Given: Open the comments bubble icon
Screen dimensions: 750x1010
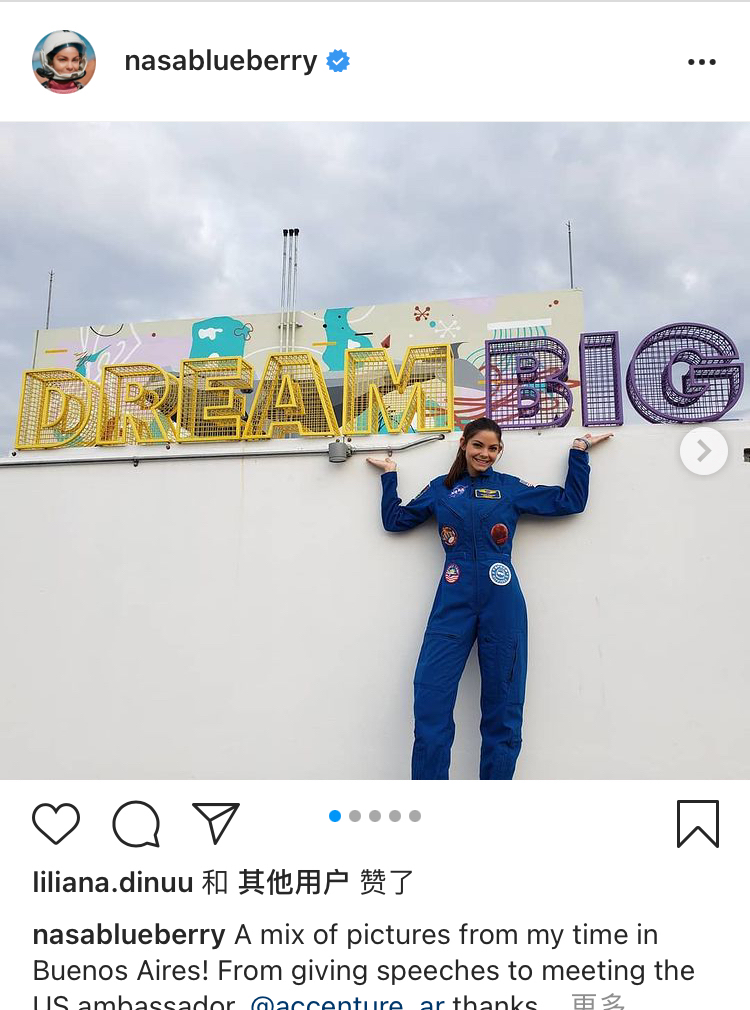Looking at the screenshot, I should [136, 824].
